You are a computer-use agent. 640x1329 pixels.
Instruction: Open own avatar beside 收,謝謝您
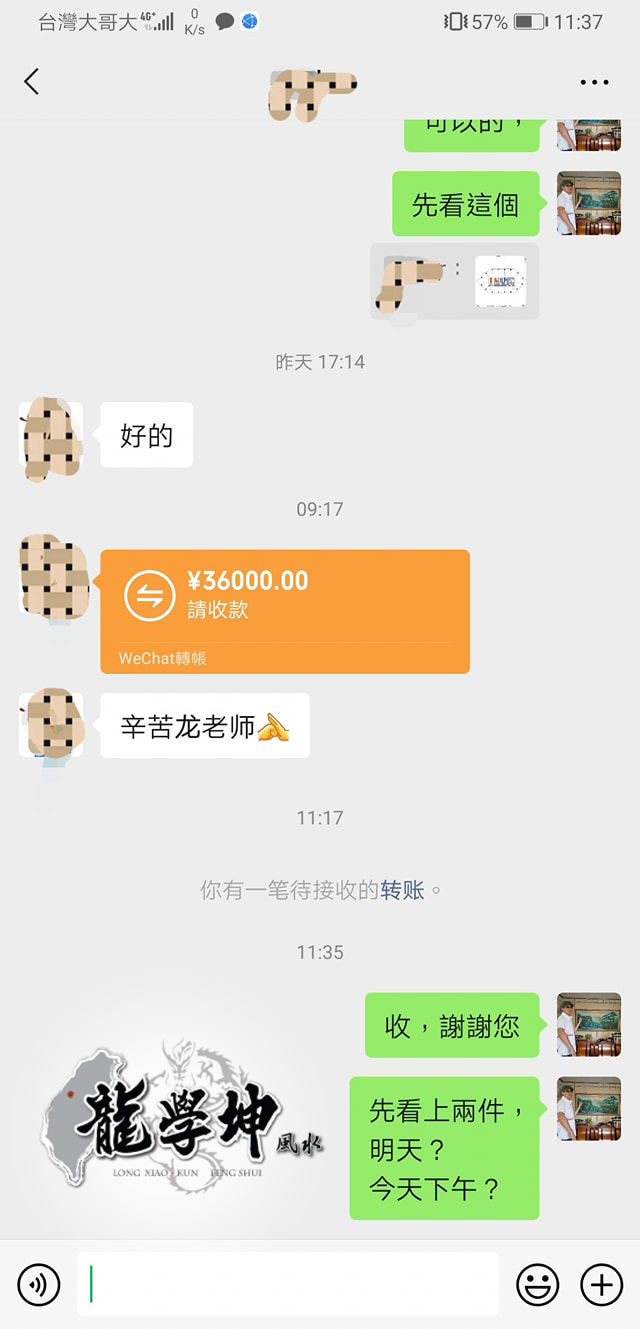(589, 1025)
